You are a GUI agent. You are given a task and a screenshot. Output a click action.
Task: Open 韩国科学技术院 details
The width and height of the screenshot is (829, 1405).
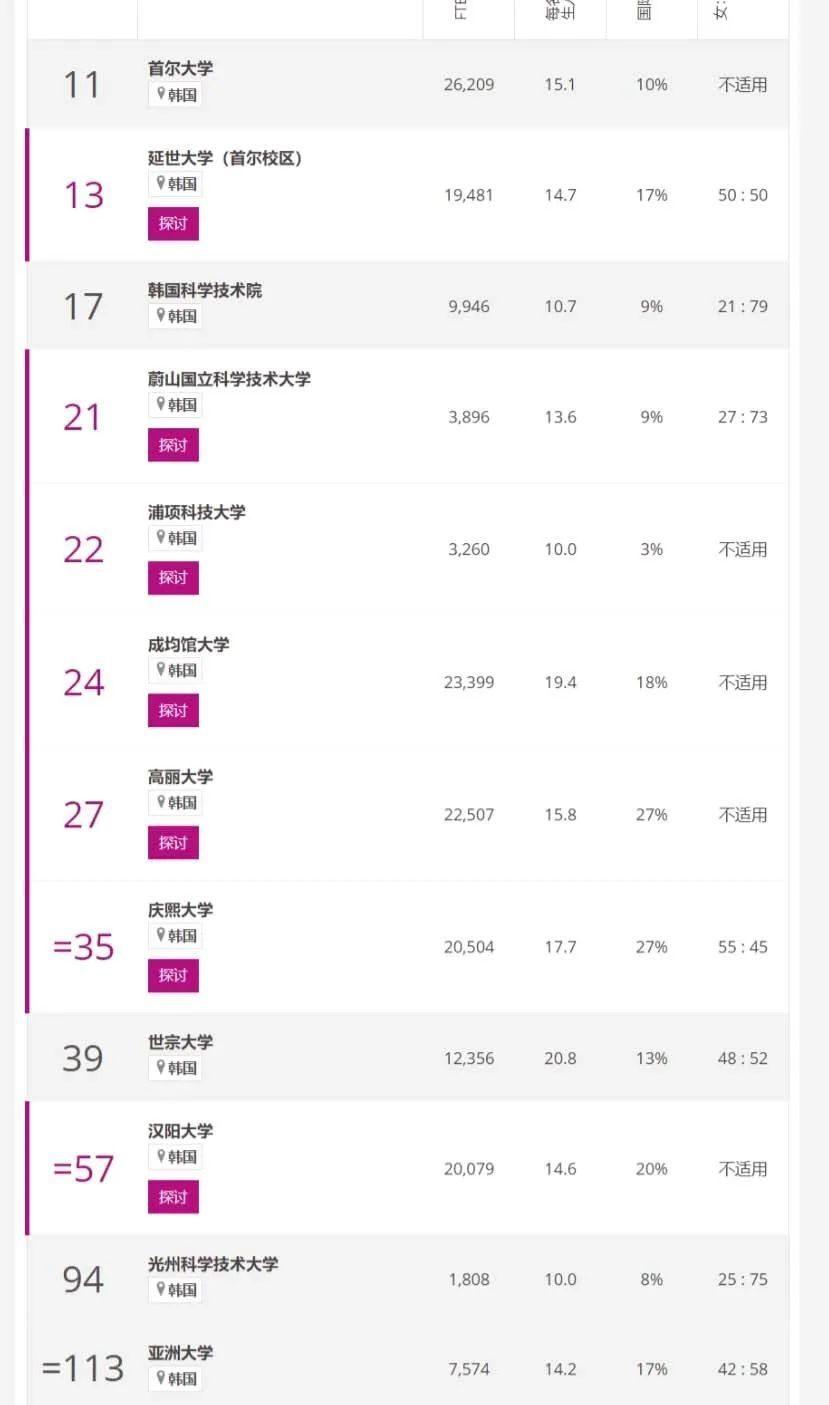click(205, 291)
